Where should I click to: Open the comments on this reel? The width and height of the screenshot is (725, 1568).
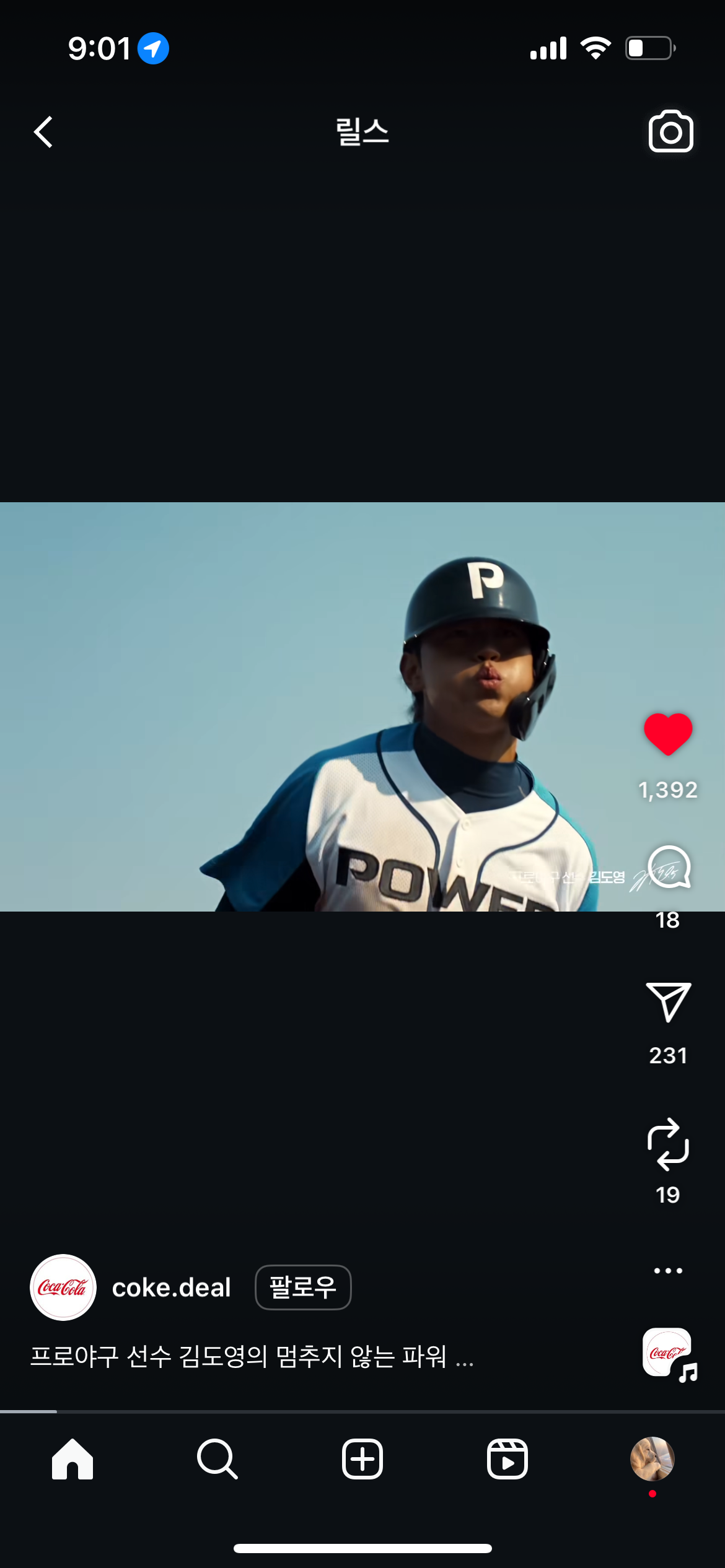coord(669,868)
